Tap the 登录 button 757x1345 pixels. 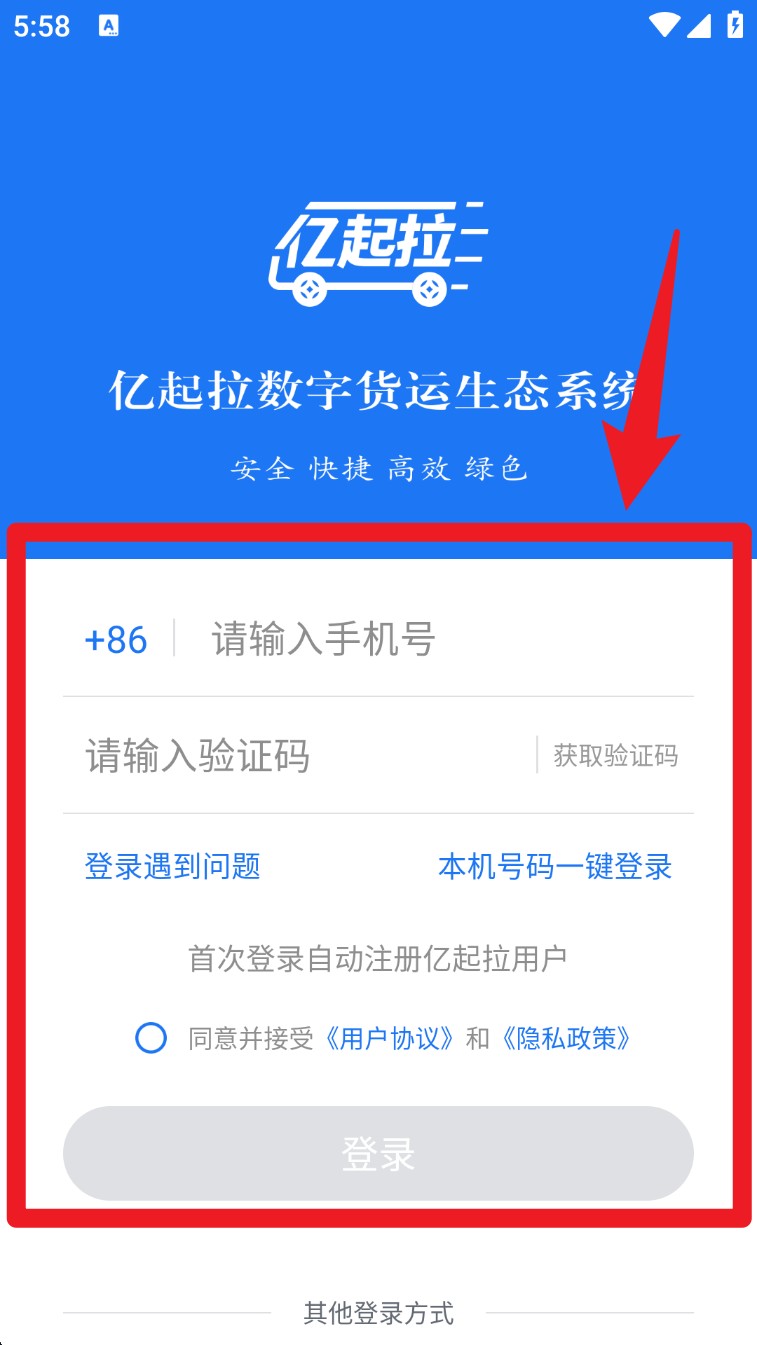pos(378,1153)
